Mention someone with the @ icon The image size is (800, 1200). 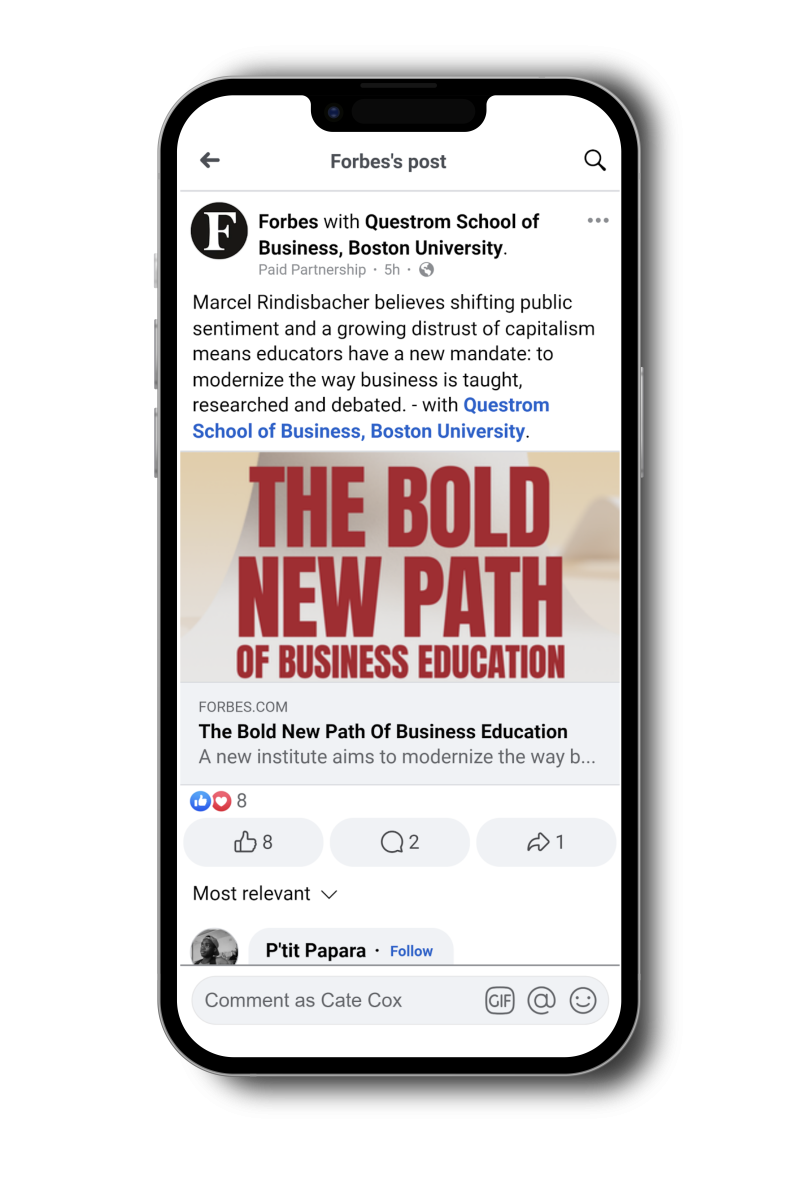tap(541, 1000)
